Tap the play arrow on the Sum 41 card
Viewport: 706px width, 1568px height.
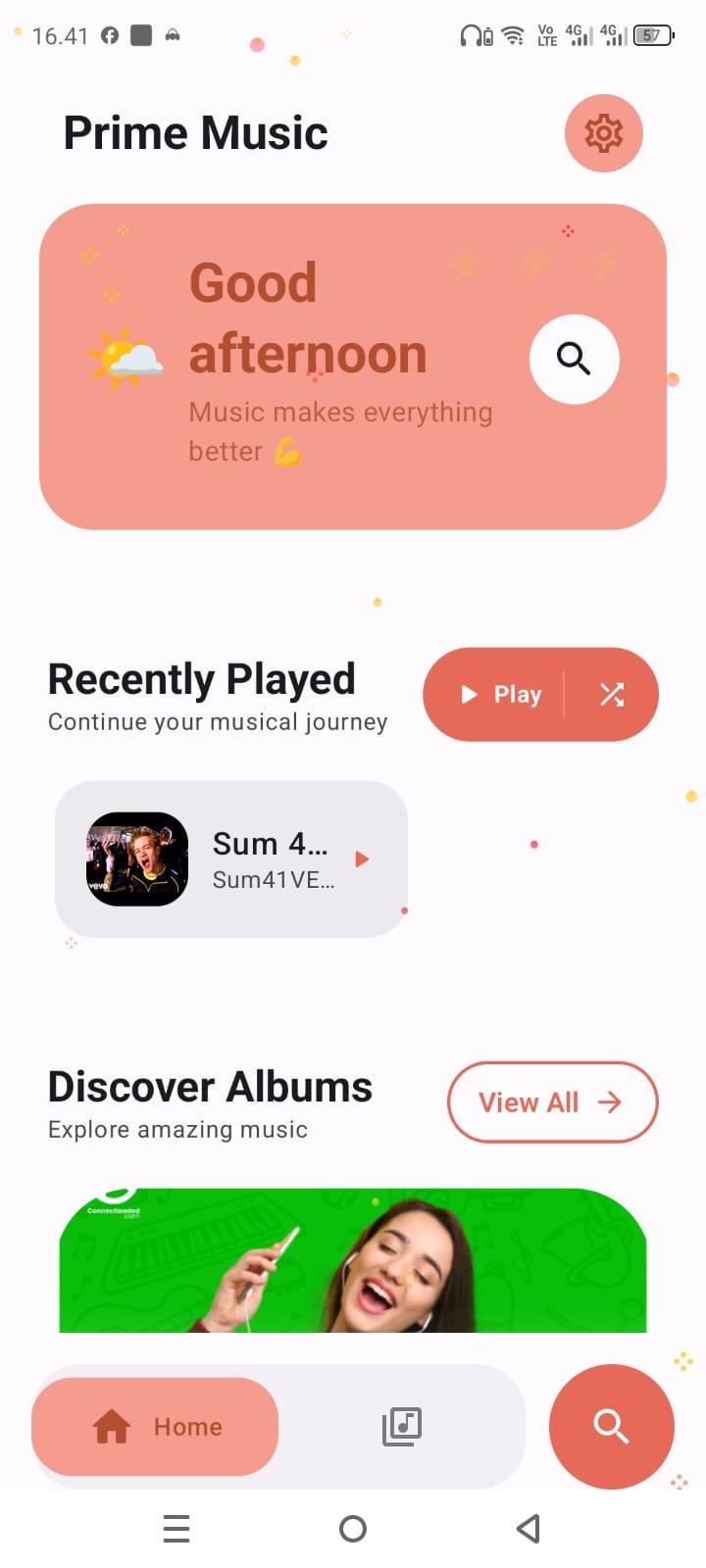[x=362, y=859]
